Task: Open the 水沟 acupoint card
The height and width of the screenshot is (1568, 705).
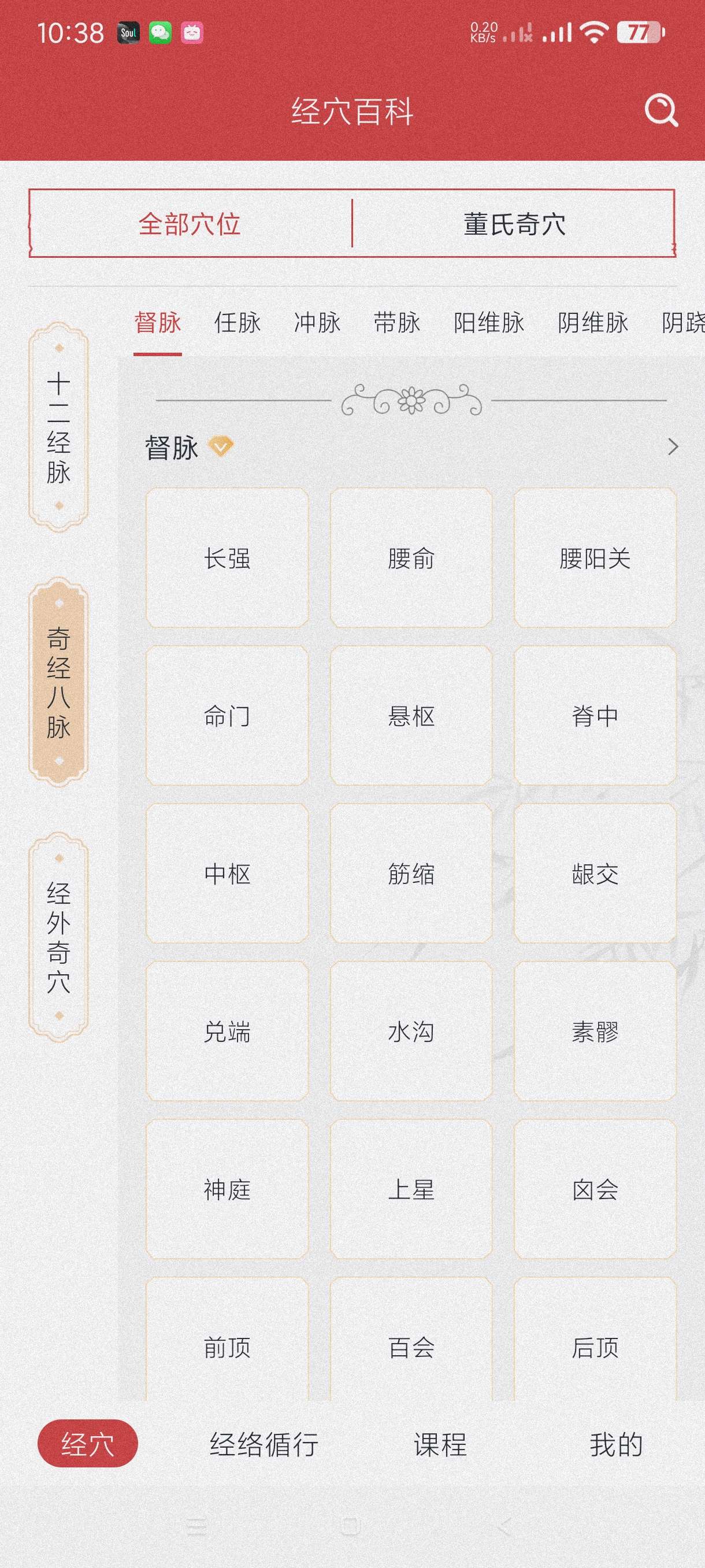Action: [411, 1030]
